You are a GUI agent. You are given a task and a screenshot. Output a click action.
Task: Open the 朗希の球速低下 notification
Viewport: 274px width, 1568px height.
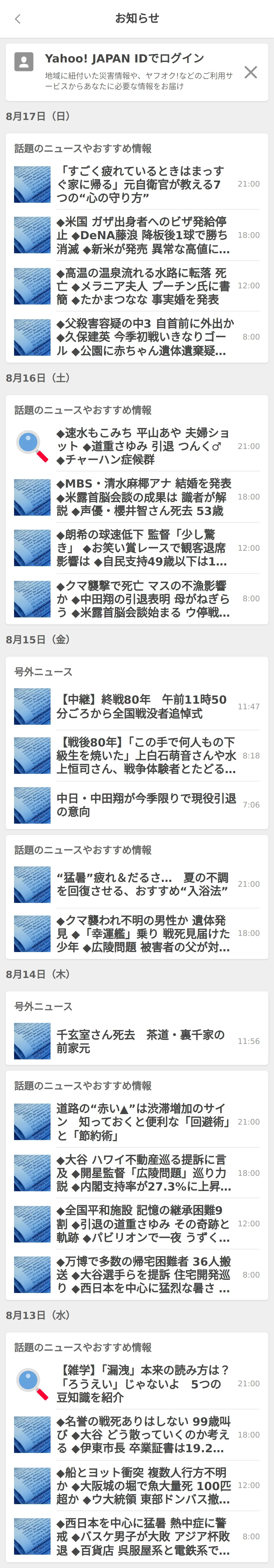click(x=143, y=548)
